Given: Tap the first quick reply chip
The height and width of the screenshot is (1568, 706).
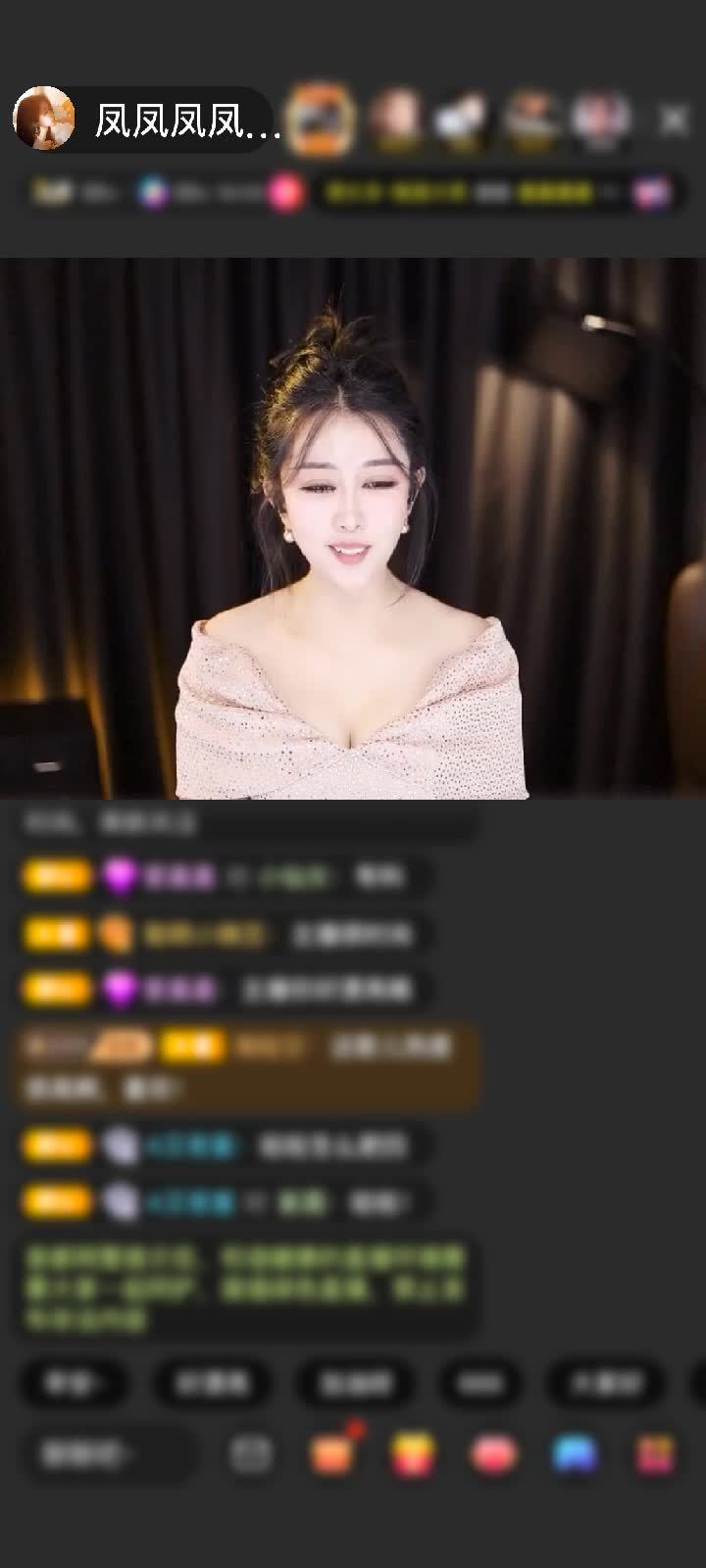Looking at the screenshot, I should click(x=74, y=1383).
